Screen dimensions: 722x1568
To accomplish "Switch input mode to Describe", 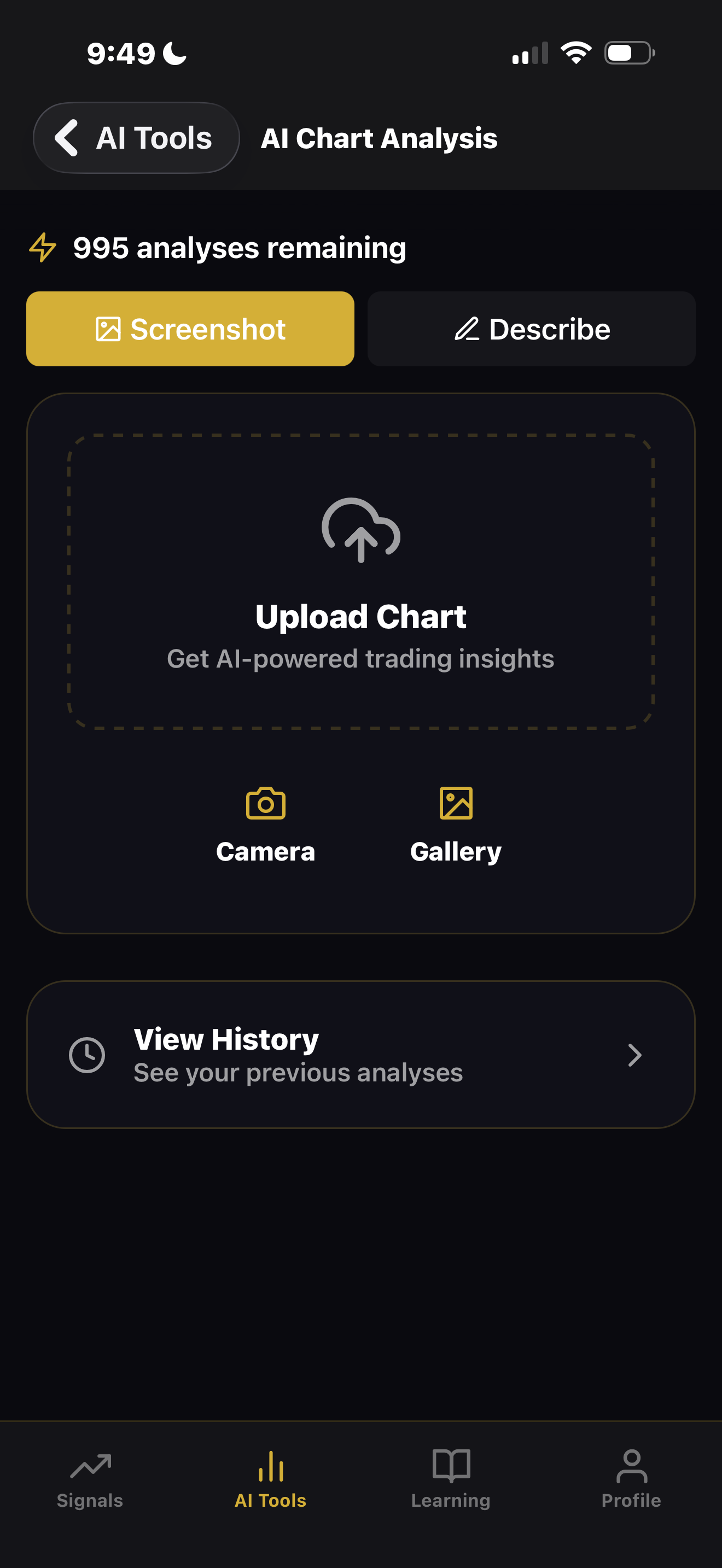I will [x=531, y=329].
